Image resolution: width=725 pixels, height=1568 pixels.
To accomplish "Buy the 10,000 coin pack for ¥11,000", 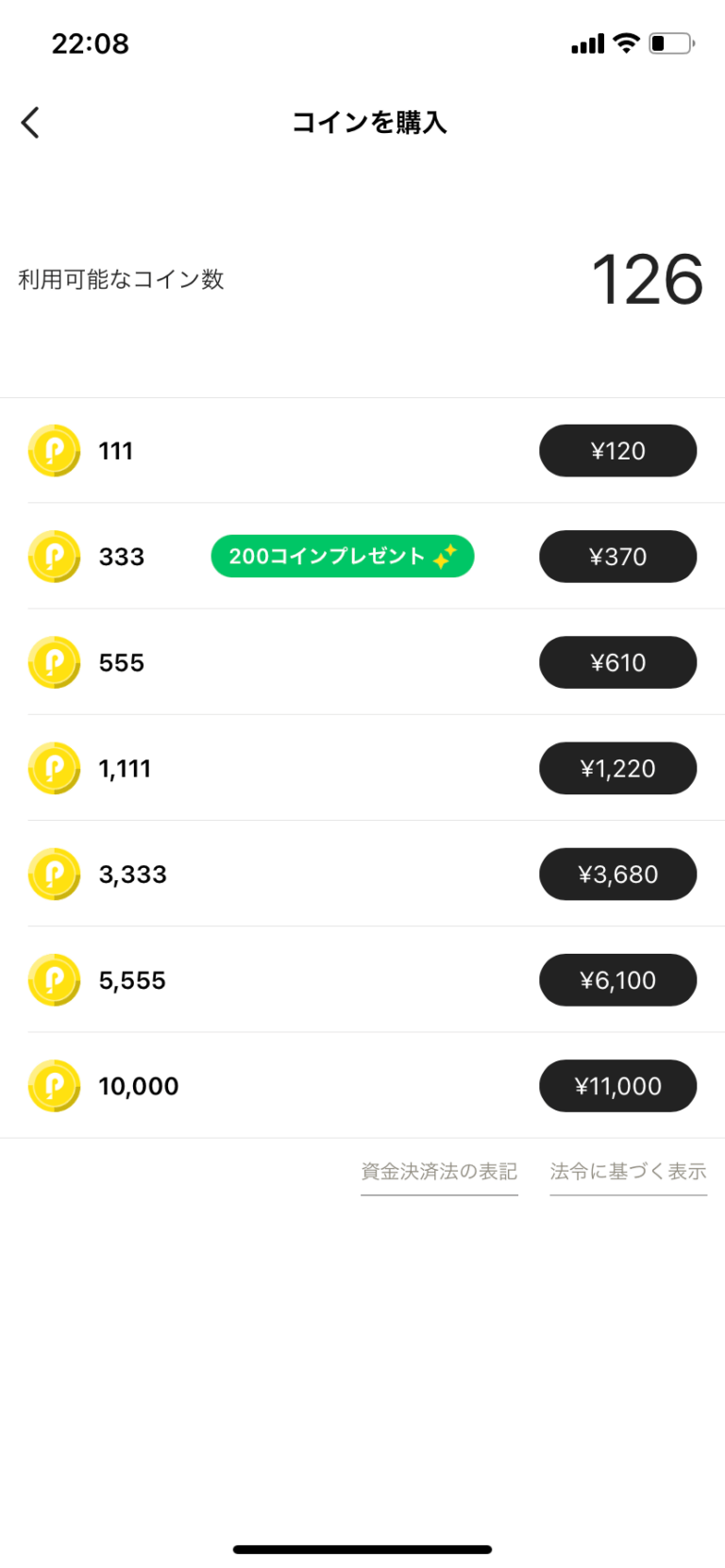I will click(x=617, y=1086).
